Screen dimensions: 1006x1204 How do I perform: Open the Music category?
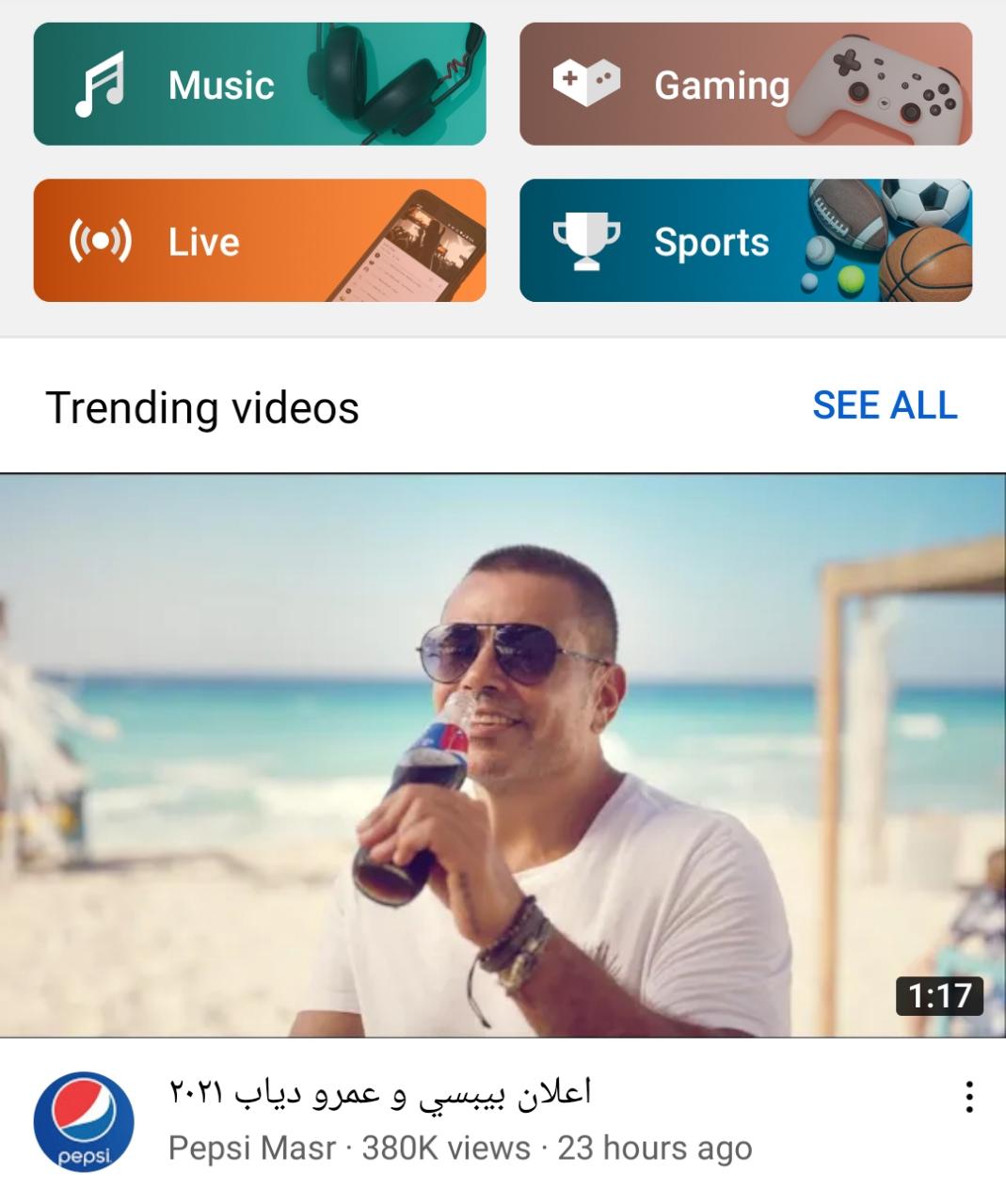click(259, 85)
